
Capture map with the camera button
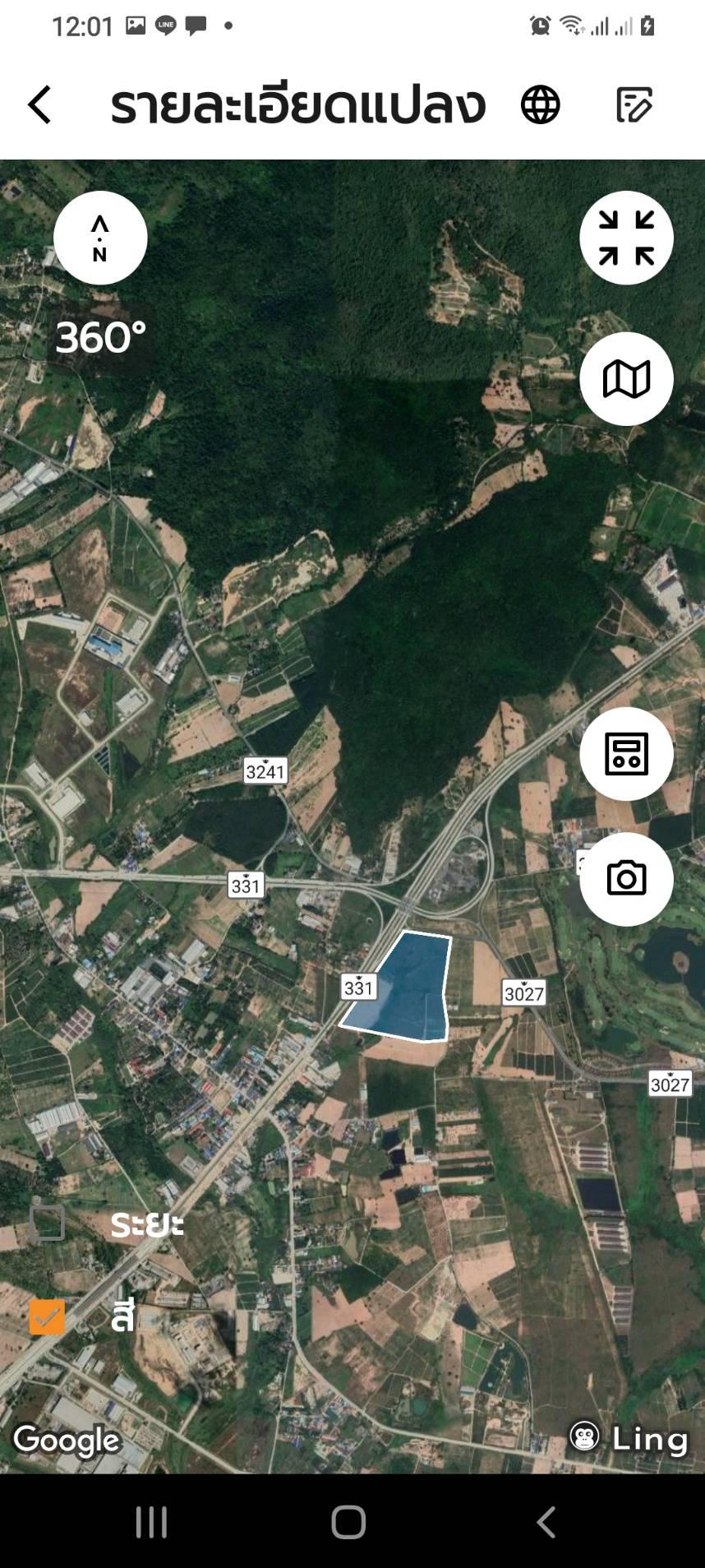(x=627, y=879)
